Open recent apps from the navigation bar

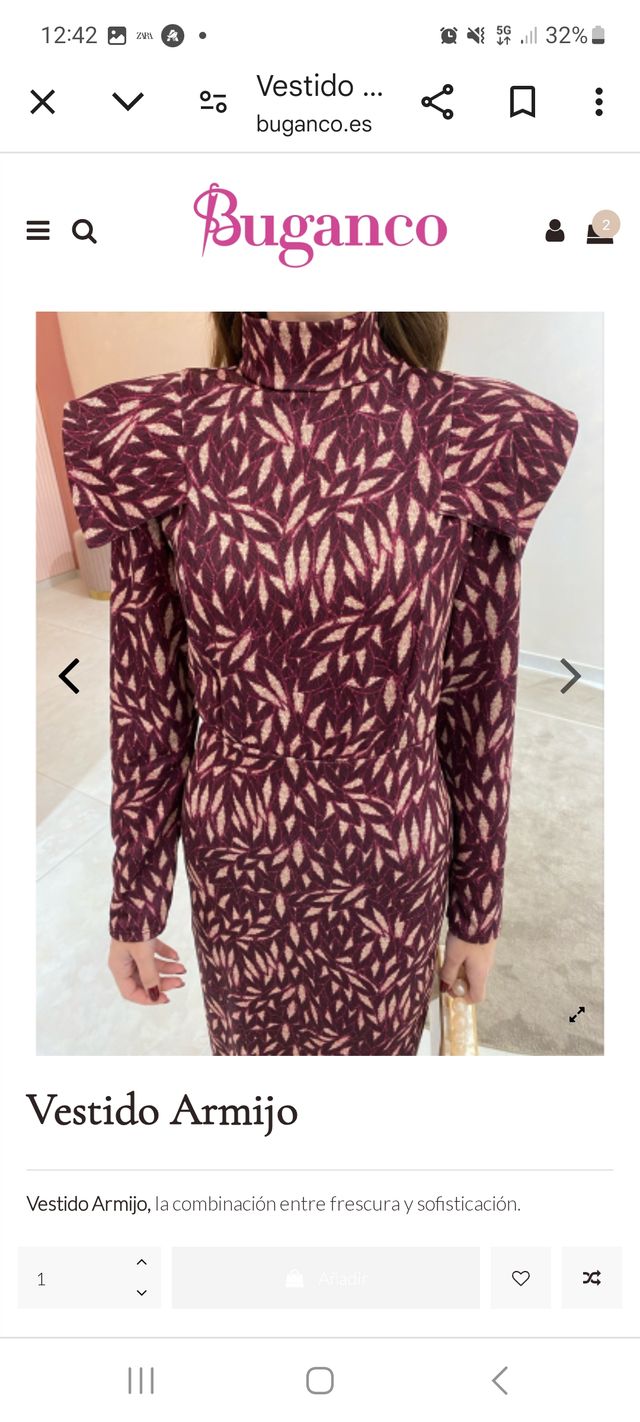tap(141, 1381)
